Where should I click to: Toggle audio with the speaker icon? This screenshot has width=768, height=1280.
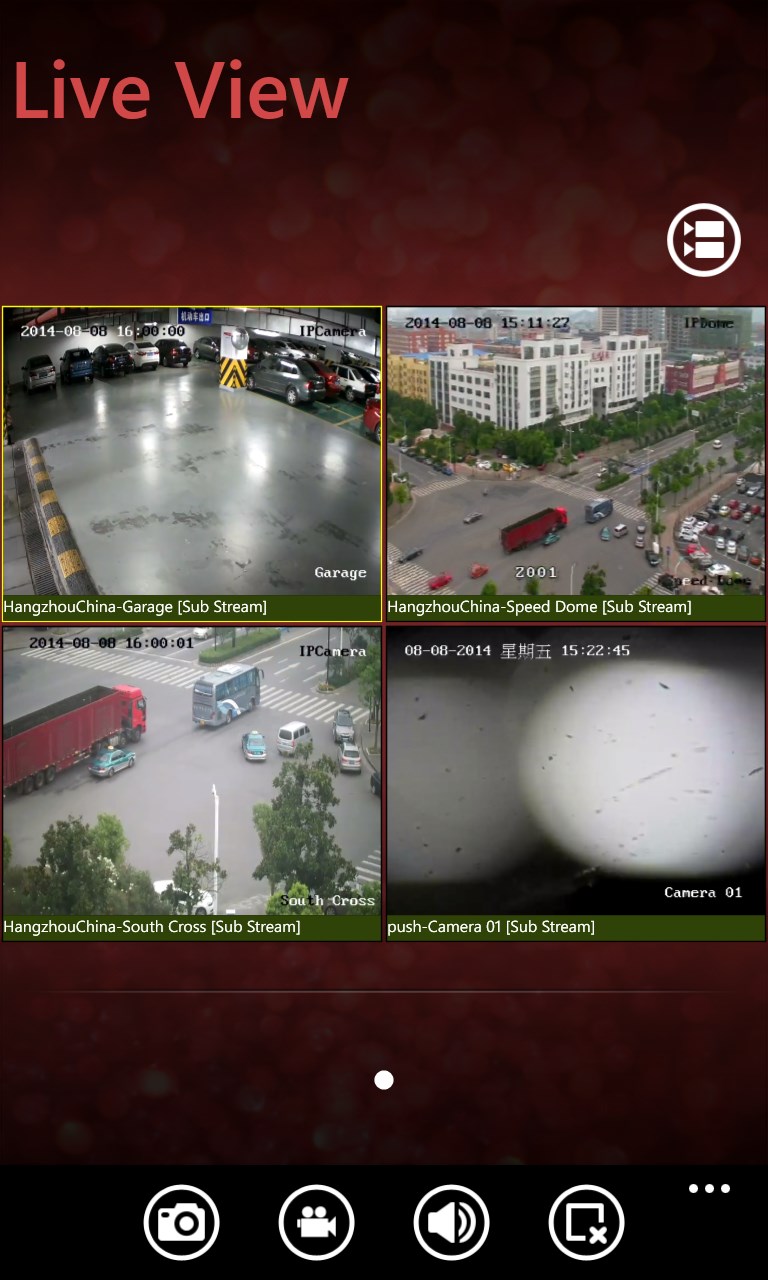(x=451, y=1222)
